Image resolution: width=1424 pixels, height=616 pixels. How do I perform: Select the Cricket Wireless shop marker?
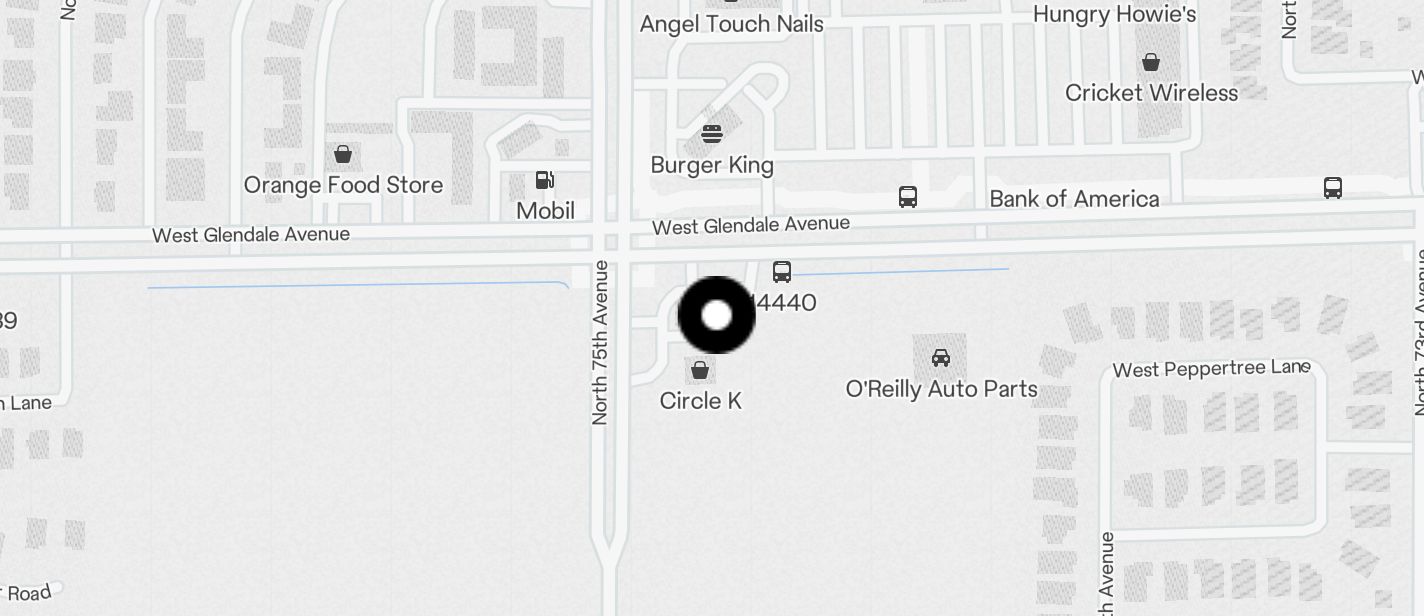[x=1151, y=63]
